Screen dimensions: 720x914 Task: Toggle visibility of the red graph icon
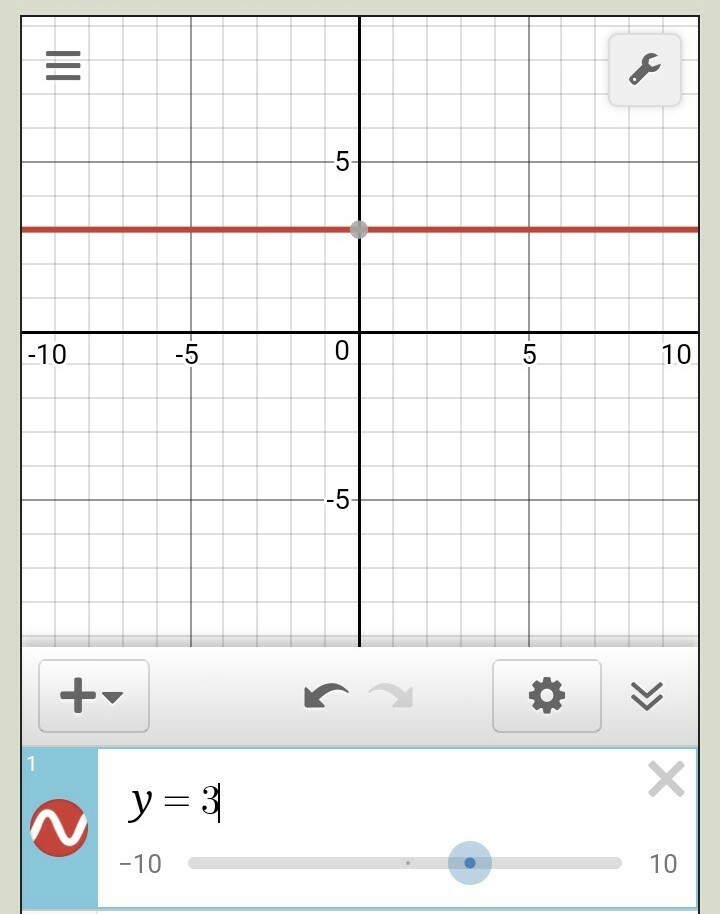click(59, 828)
